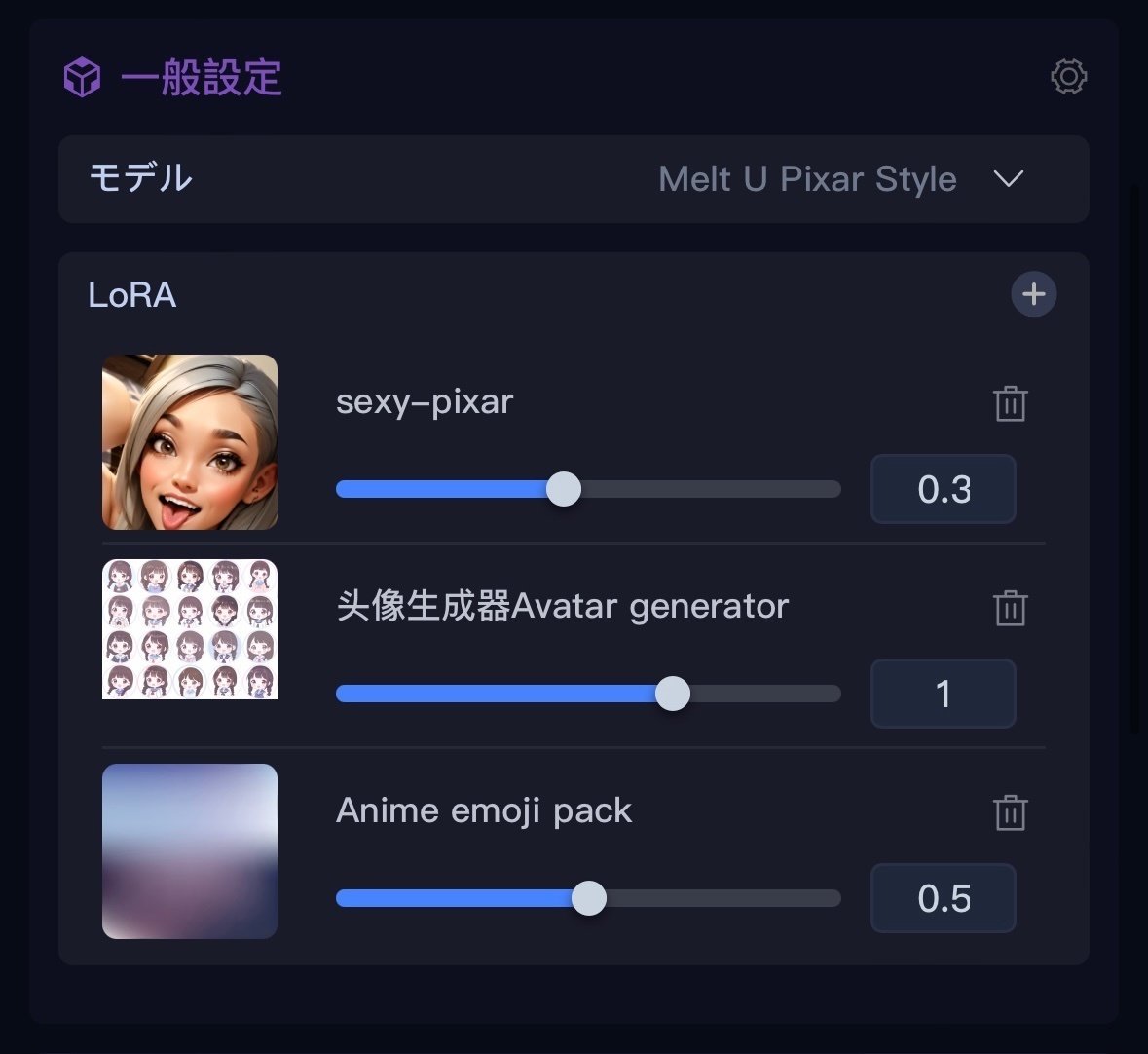Delete the sexy-pixar LoRA

coord(1010,403)
